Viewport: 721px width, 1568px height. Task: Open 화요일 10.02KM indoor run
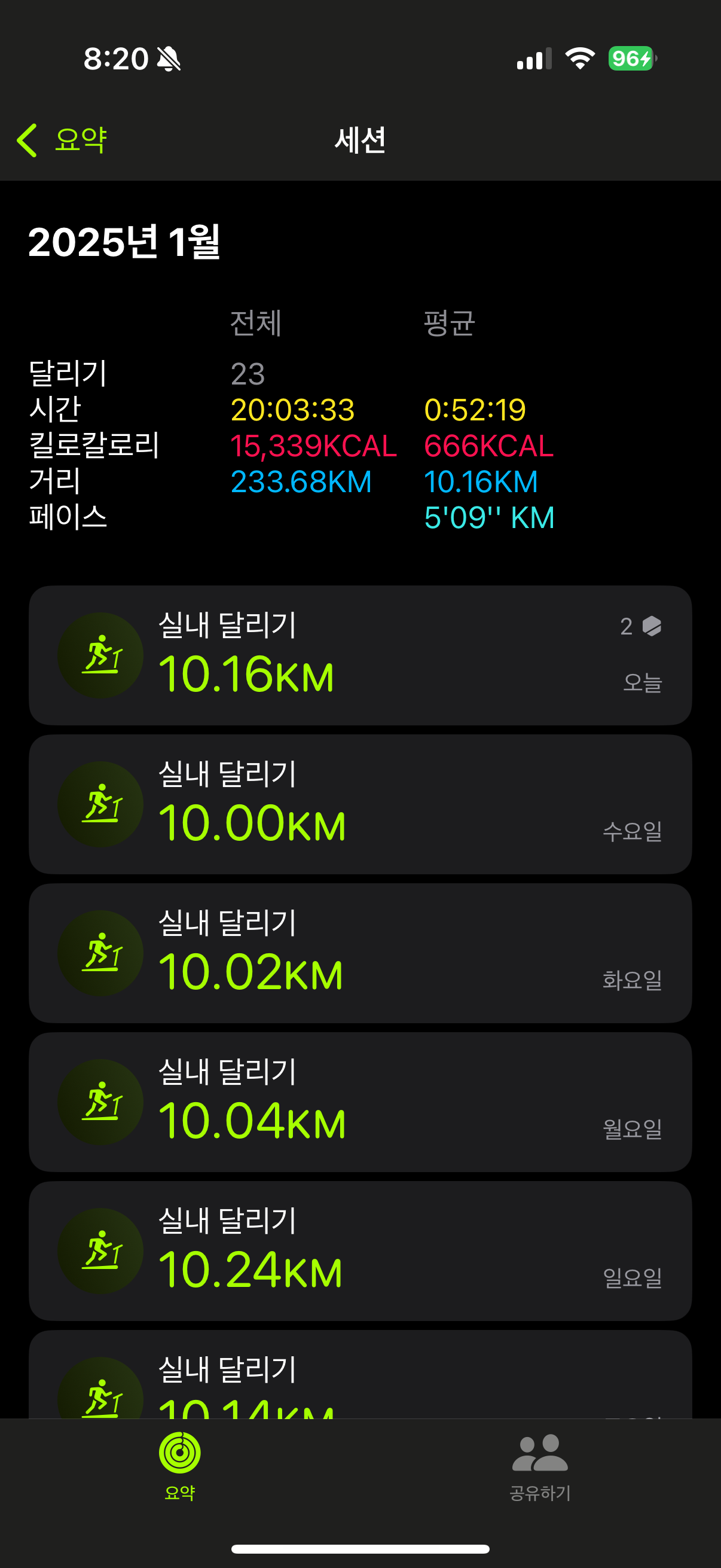pyautogui.click(x=360, y=953)
